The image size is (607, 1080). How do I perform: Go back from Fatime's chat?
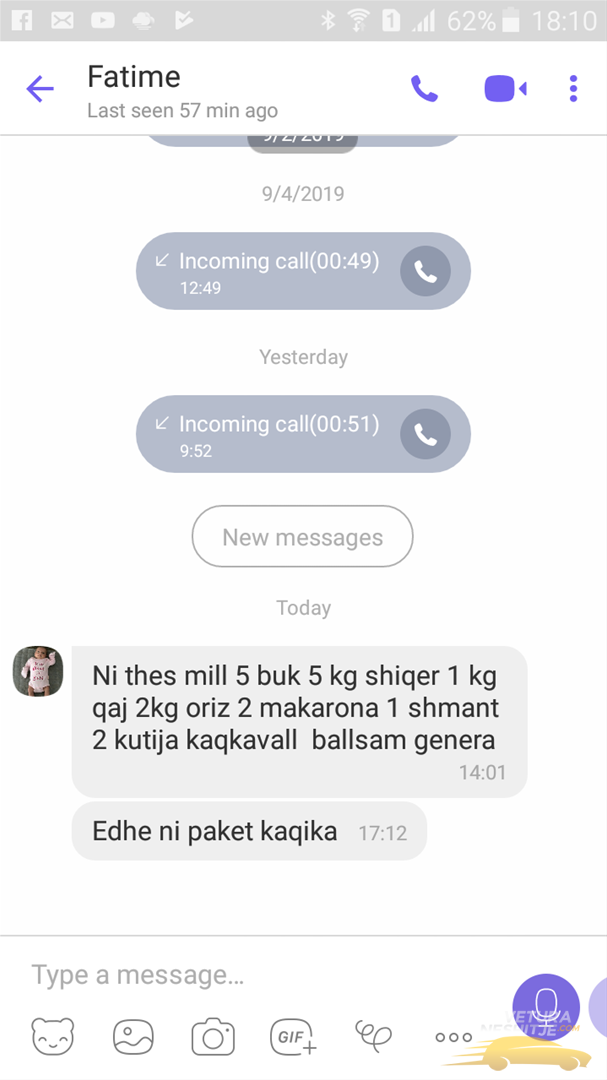(x=39, y=89)
